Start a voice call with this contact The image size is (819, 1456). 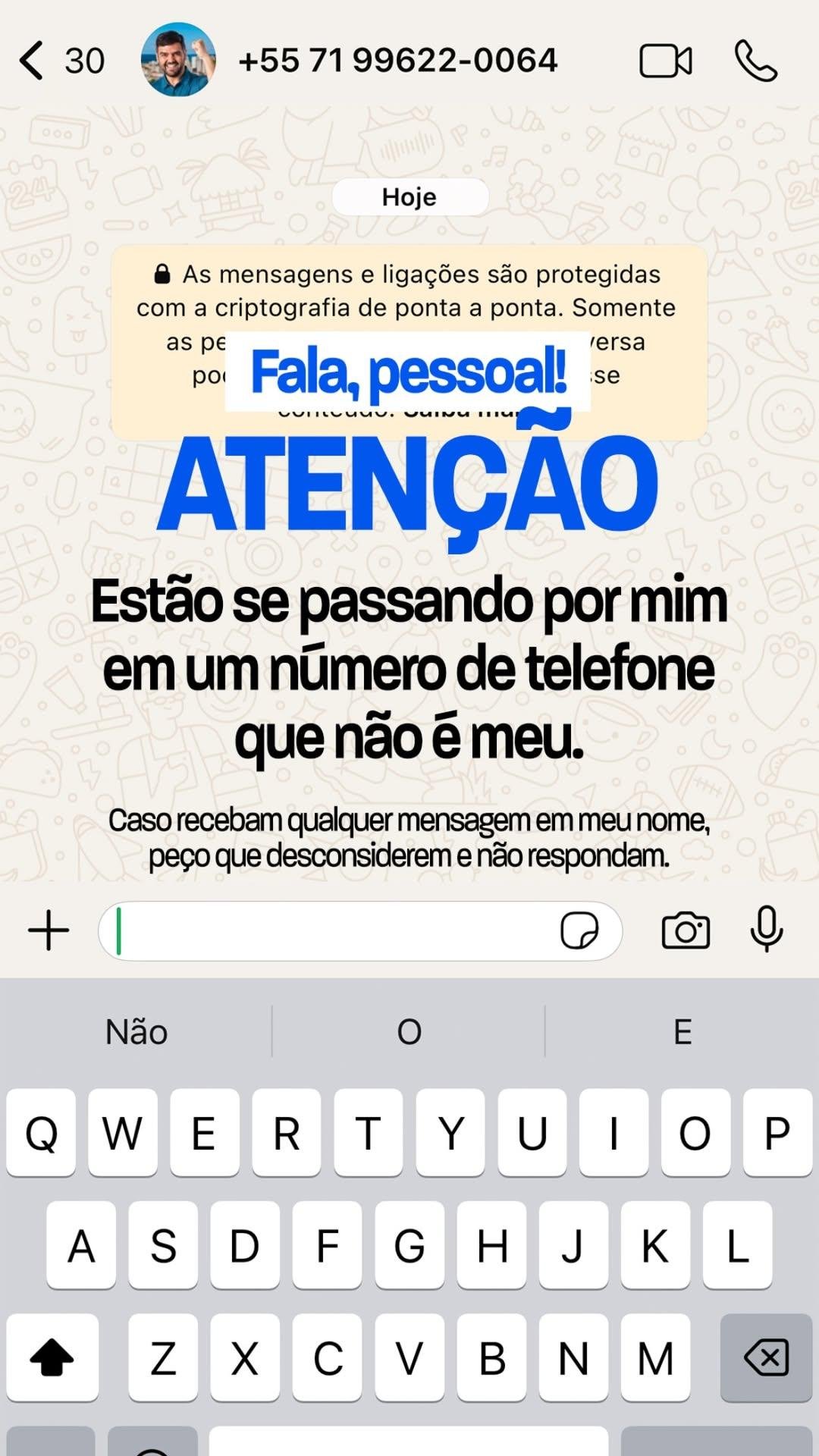(755, 61)
